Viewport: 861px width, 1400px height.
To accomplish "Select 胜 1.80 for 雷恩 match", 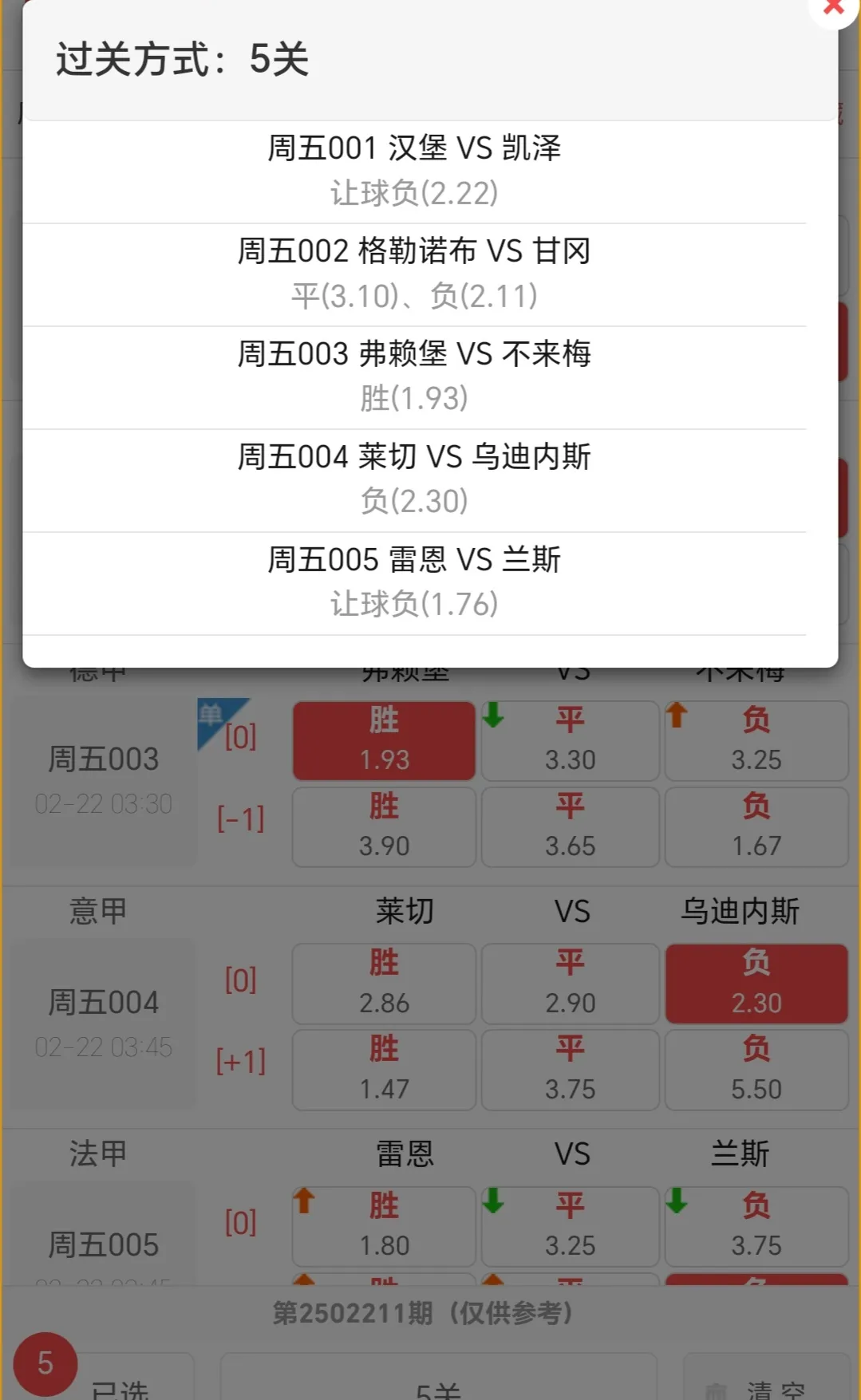I will 384,1227.
